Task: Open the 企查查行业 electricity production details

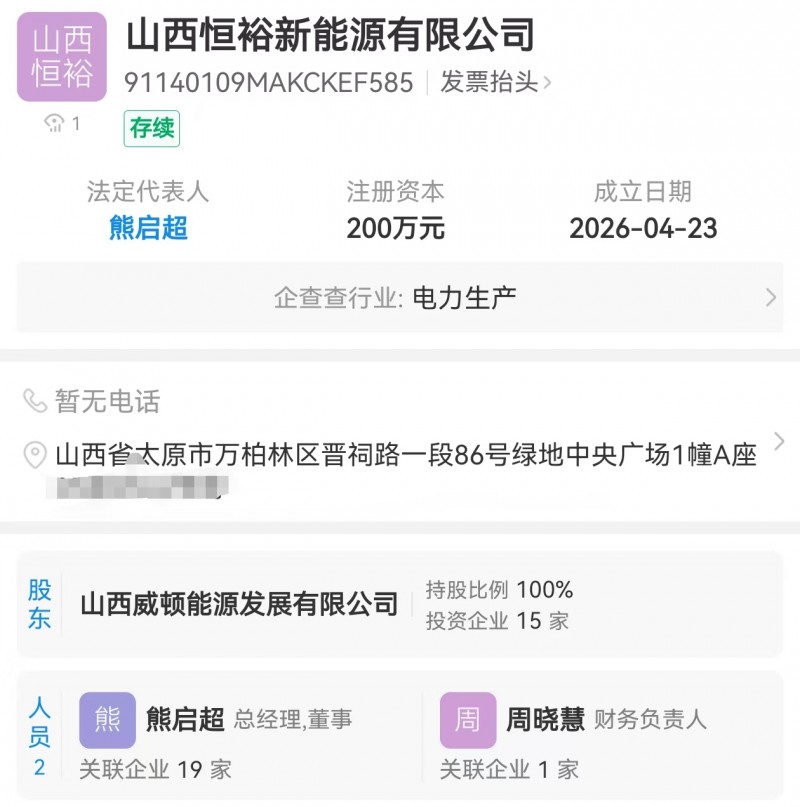Action: [x=771, y=297]
